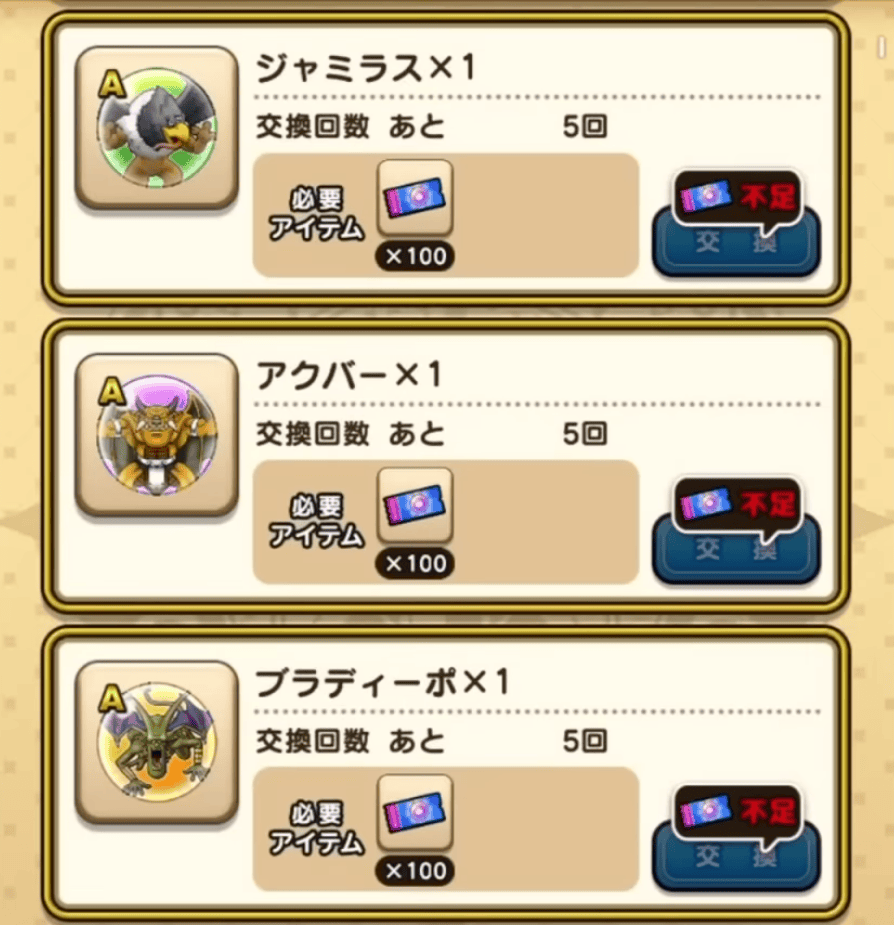
Task: Click the ticket icon inside ジャミラス 不足 bubble
Action: pyautogui.click(x=708, y=195)
